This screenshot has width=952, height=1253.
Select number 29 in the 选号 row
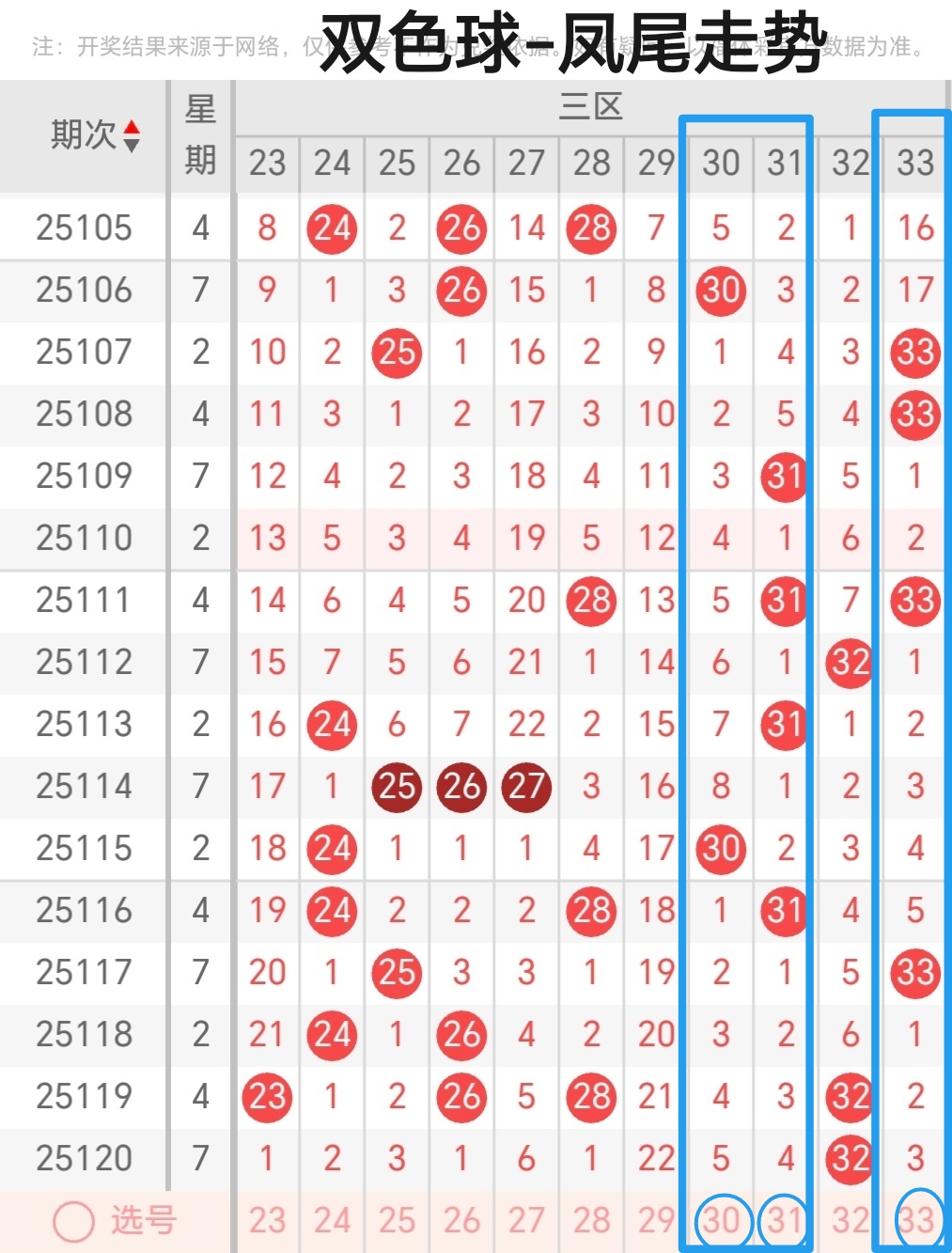pos(656,1220)
